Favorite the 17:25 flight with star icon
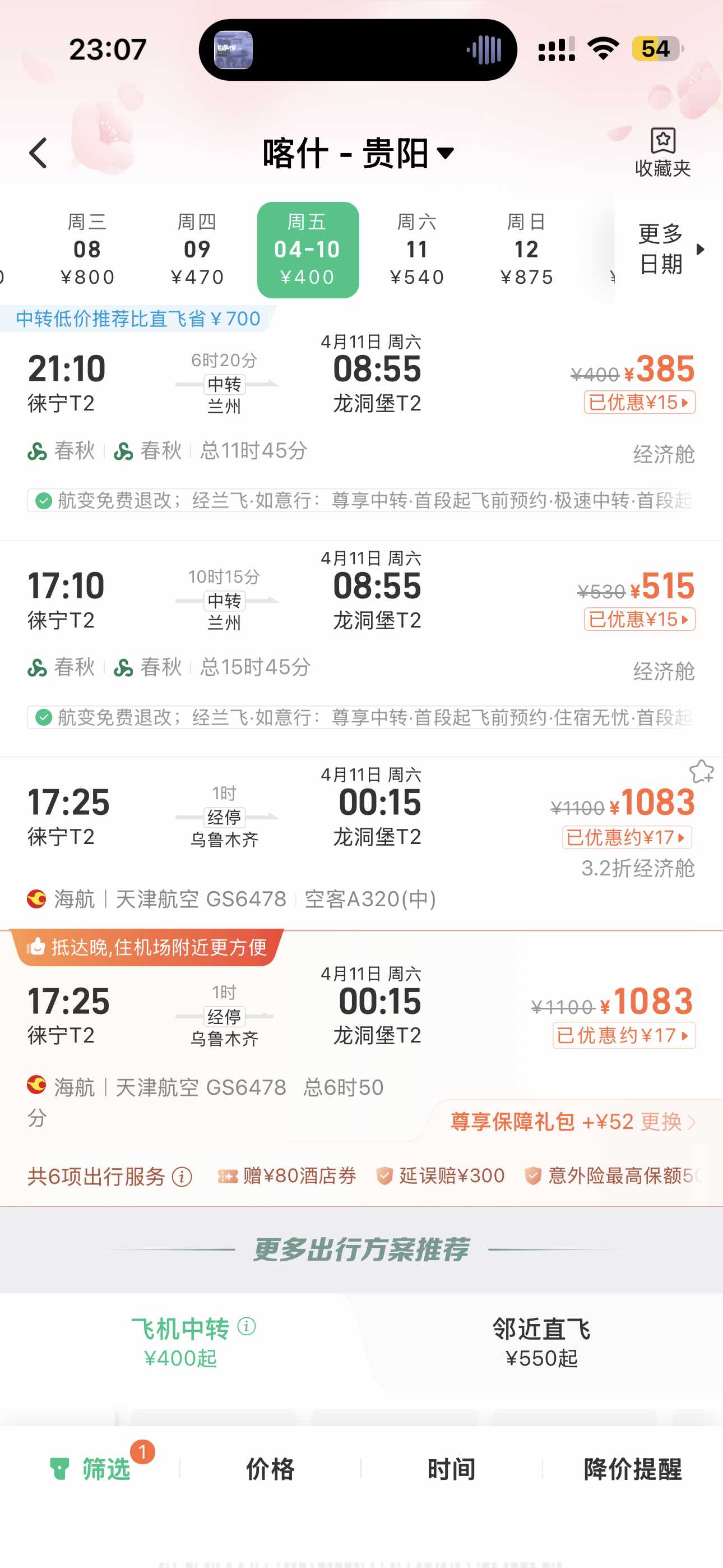This screenshot has width=723, height=1568. click(701, 772)
